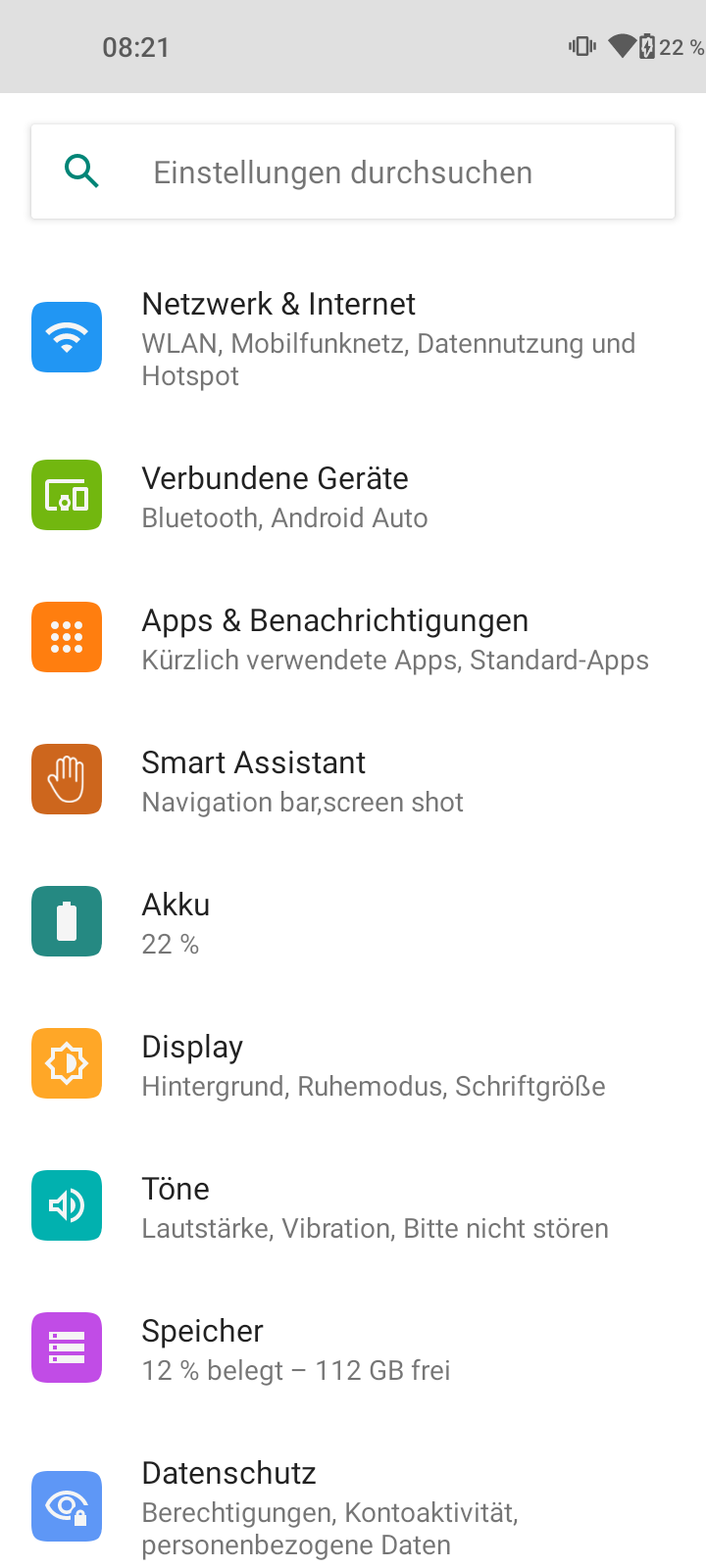
Task: Open Smart Assistant settings
Action: (353, 781)
